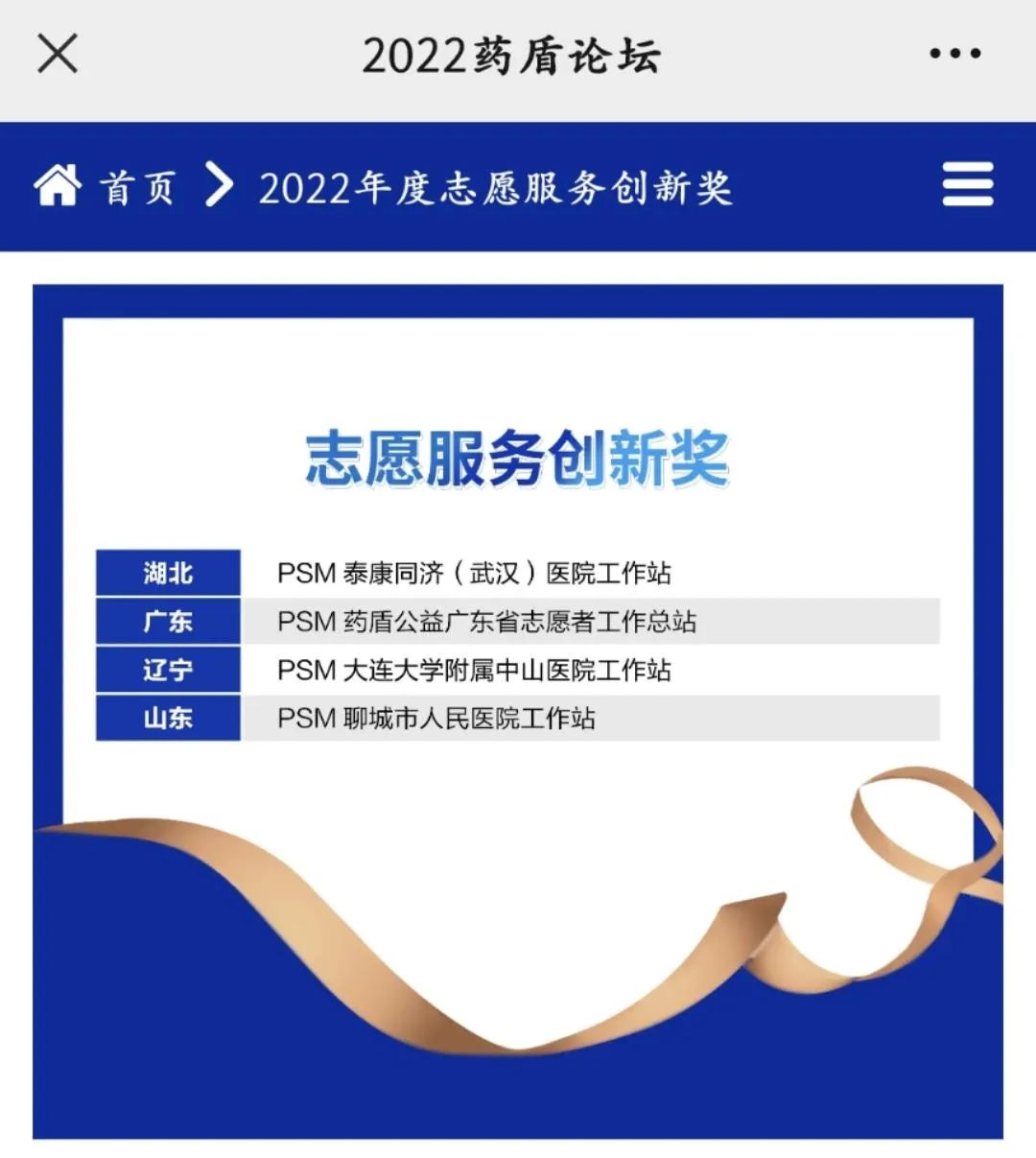This screenshot has height=1158, width=1036.
Task: Go to 首页 via the home icon
Action: pos(59,185)
